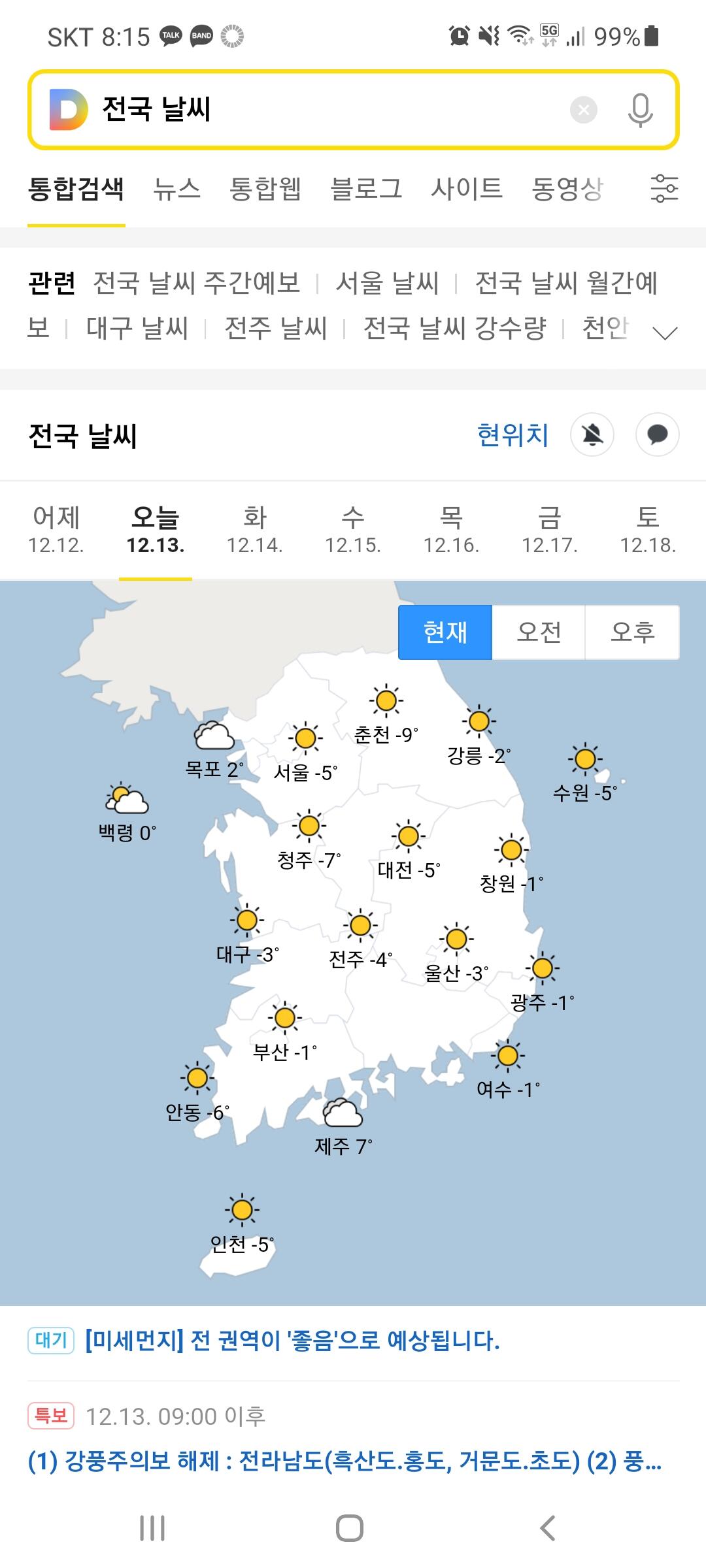706x1568 pixels.
Task: Tap 현위치 for current location weather
Action: (x=513, y=435)
